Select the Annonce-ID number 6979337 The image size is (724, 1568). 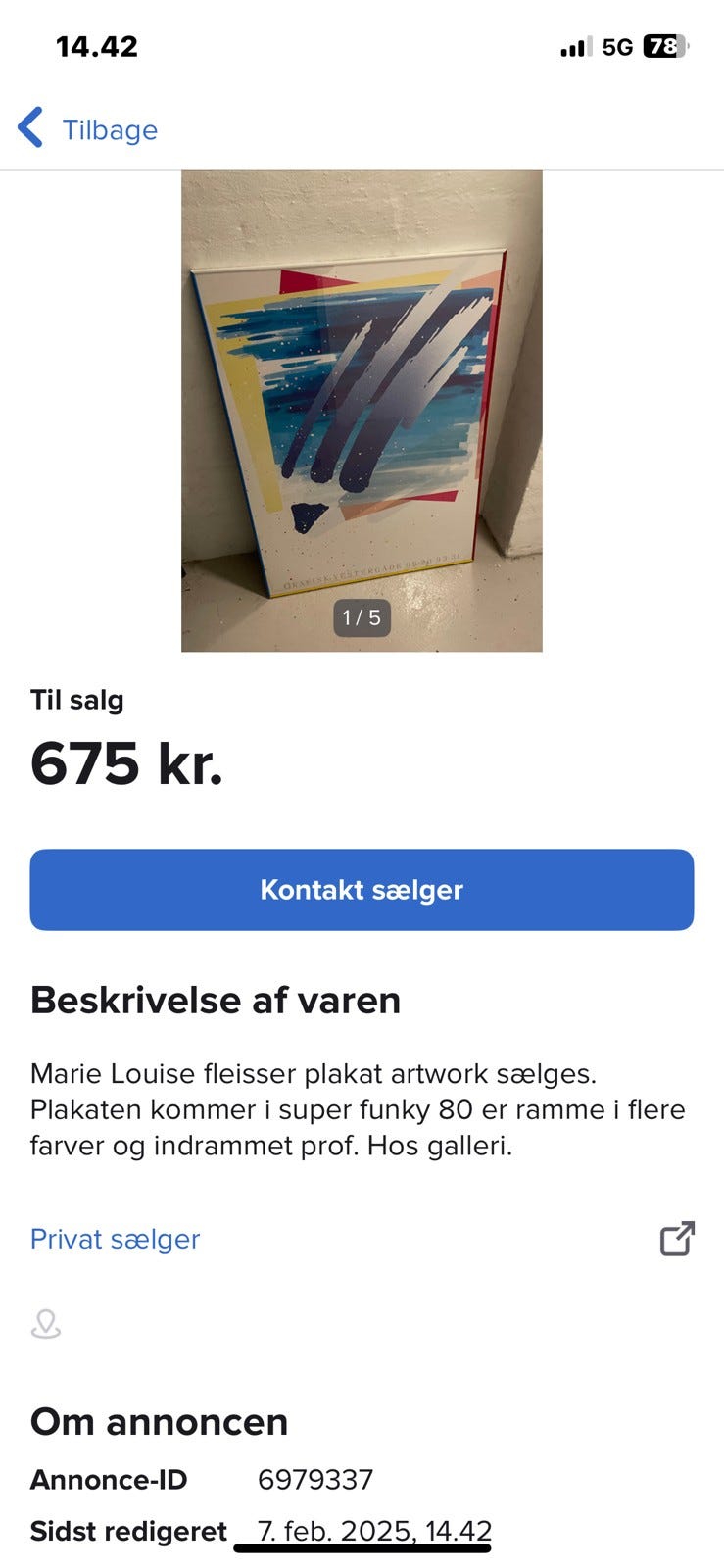pos(314,1482)
